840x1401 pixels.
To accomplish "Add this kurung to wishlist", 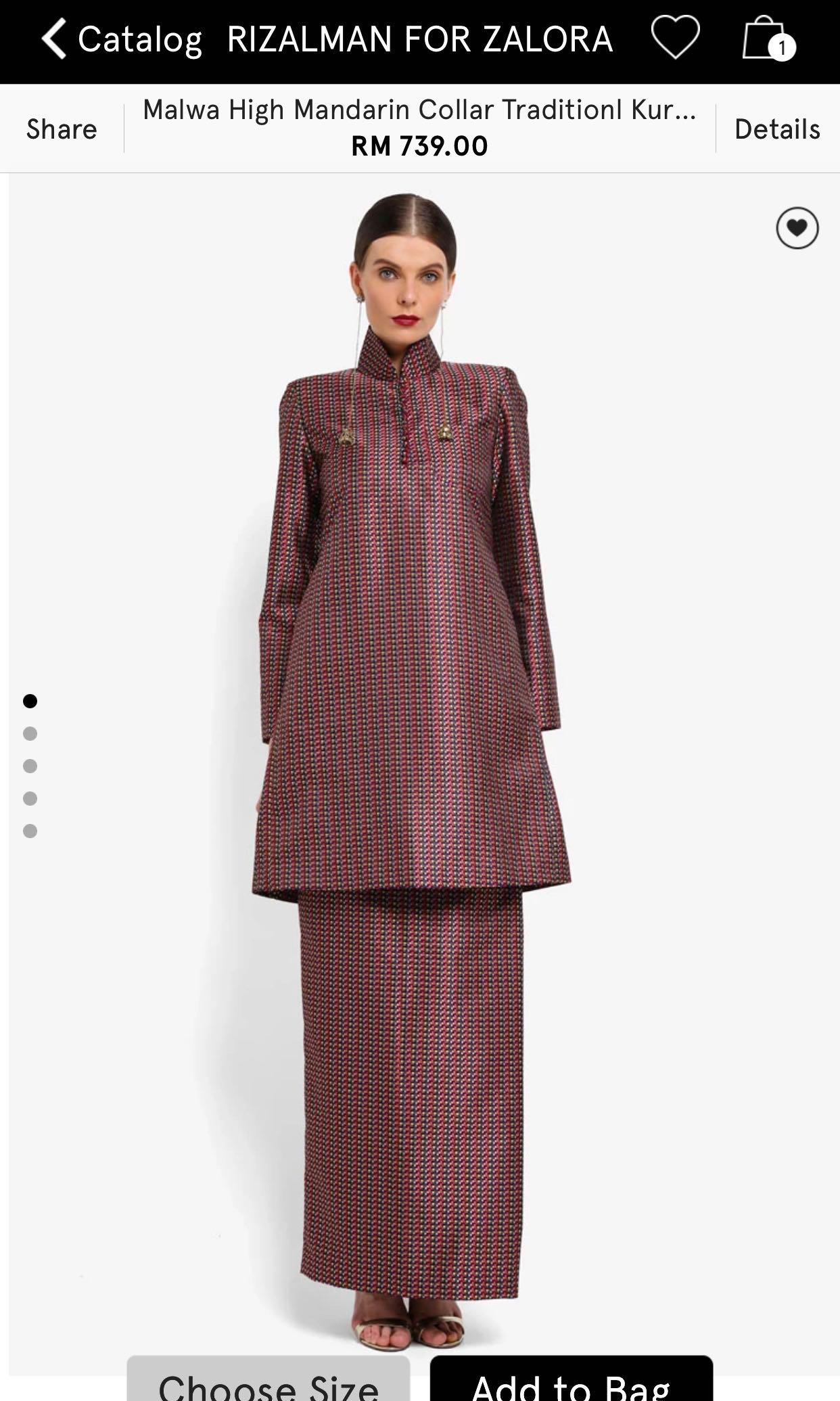I will point(797,228).
